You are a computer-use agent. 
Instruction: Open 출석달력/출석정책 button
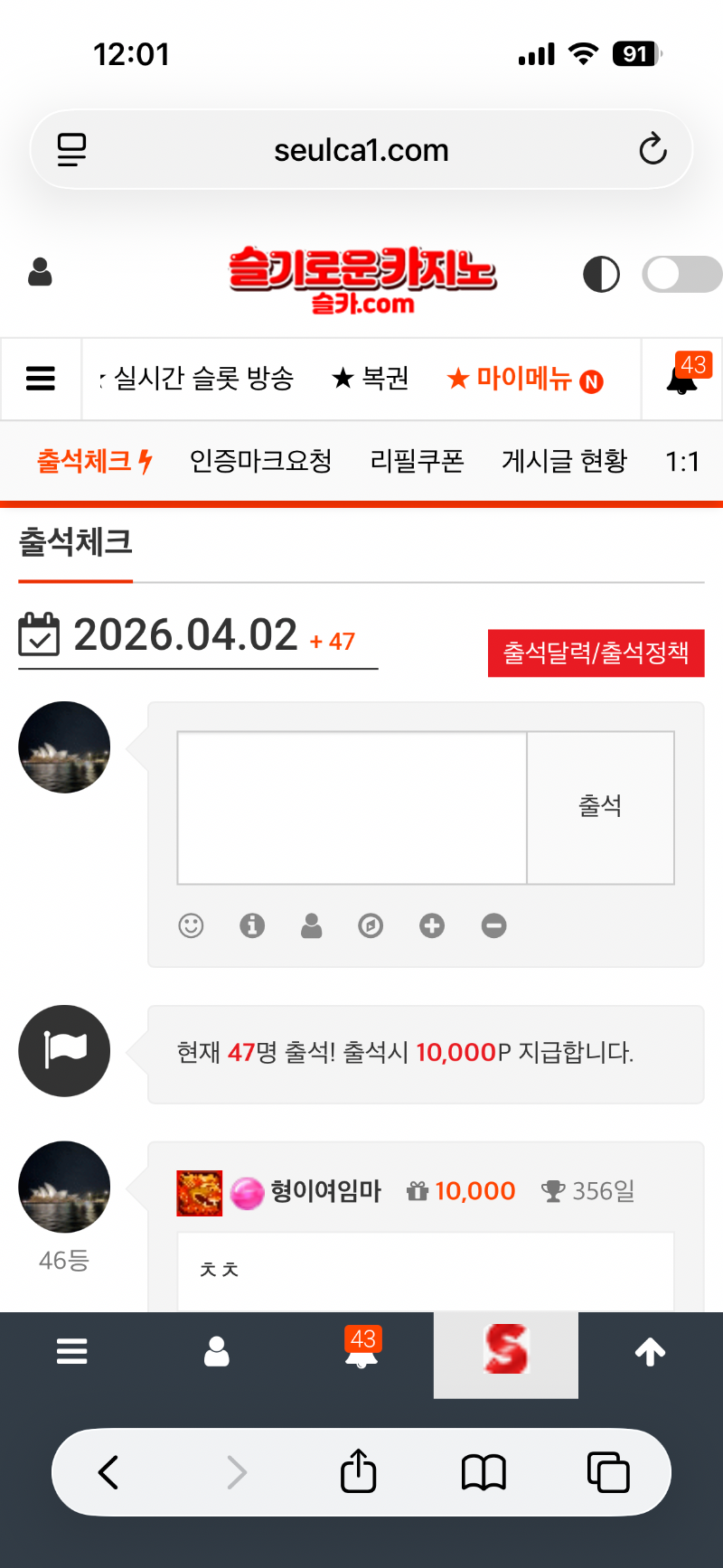point(596,653)
